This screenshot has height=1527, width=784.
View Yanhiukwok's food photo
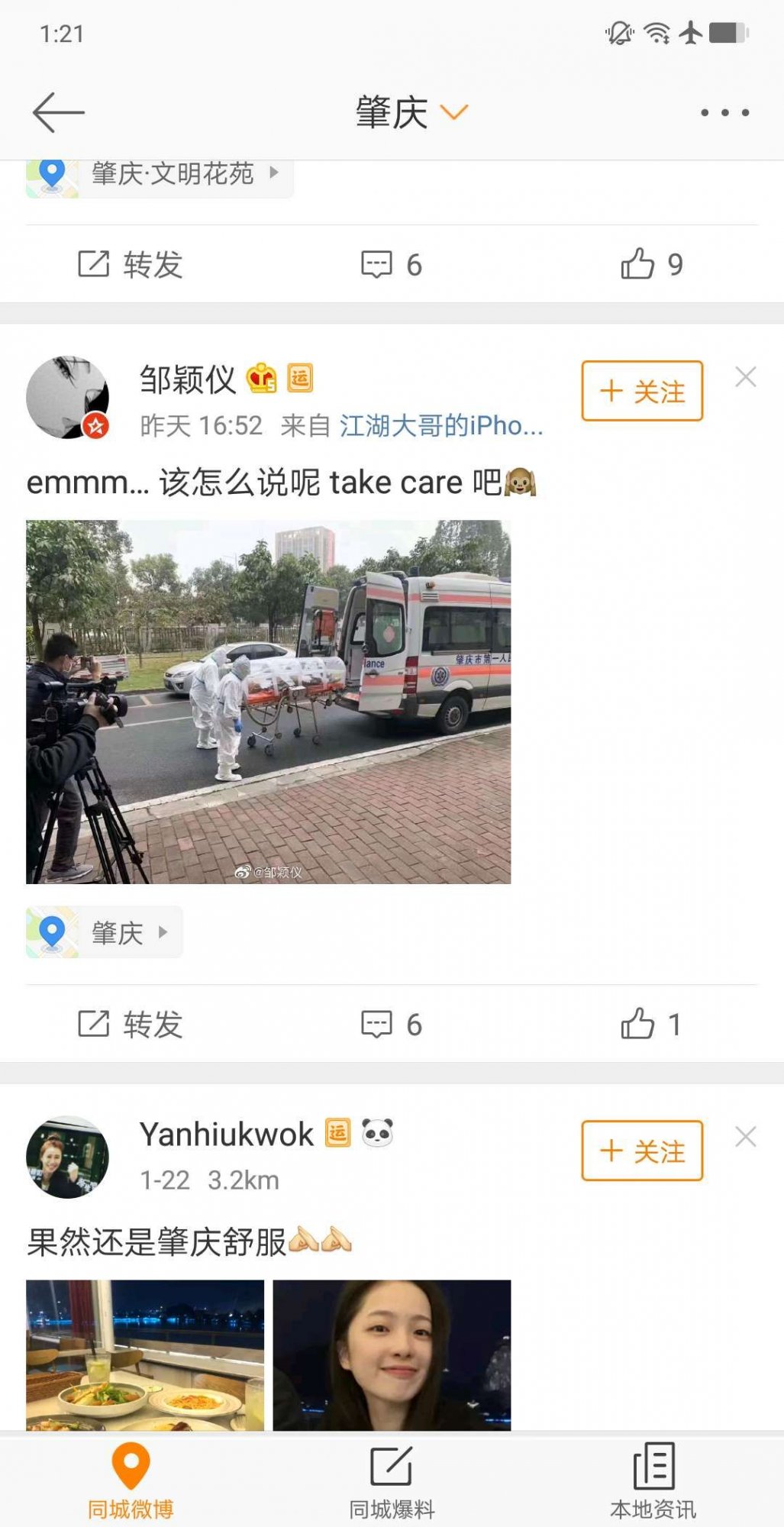pos(145,1354)
